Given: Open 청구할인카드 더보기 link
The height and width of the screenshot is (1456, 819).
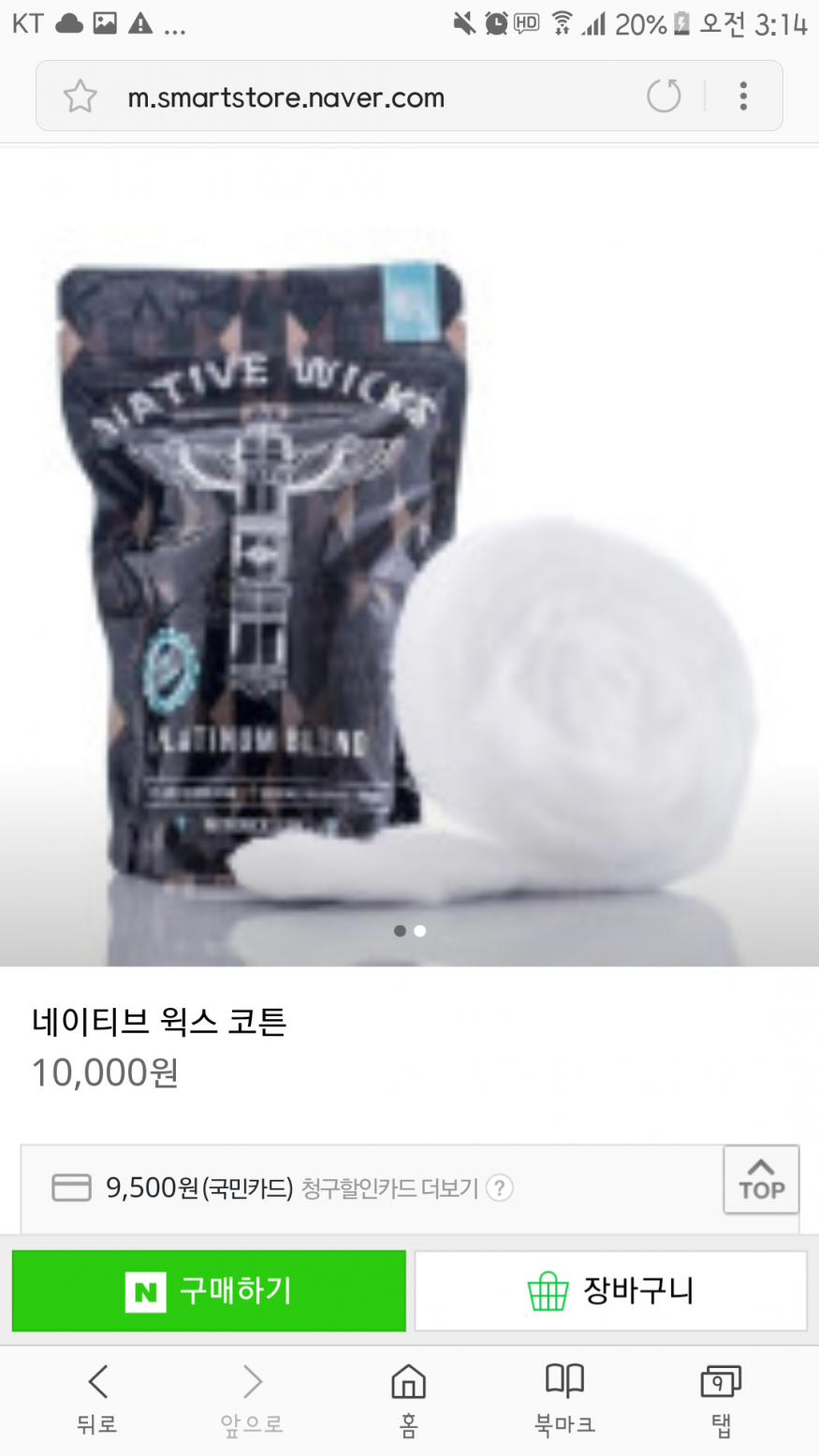Looking at the screenshot, I should point(389,1188).
